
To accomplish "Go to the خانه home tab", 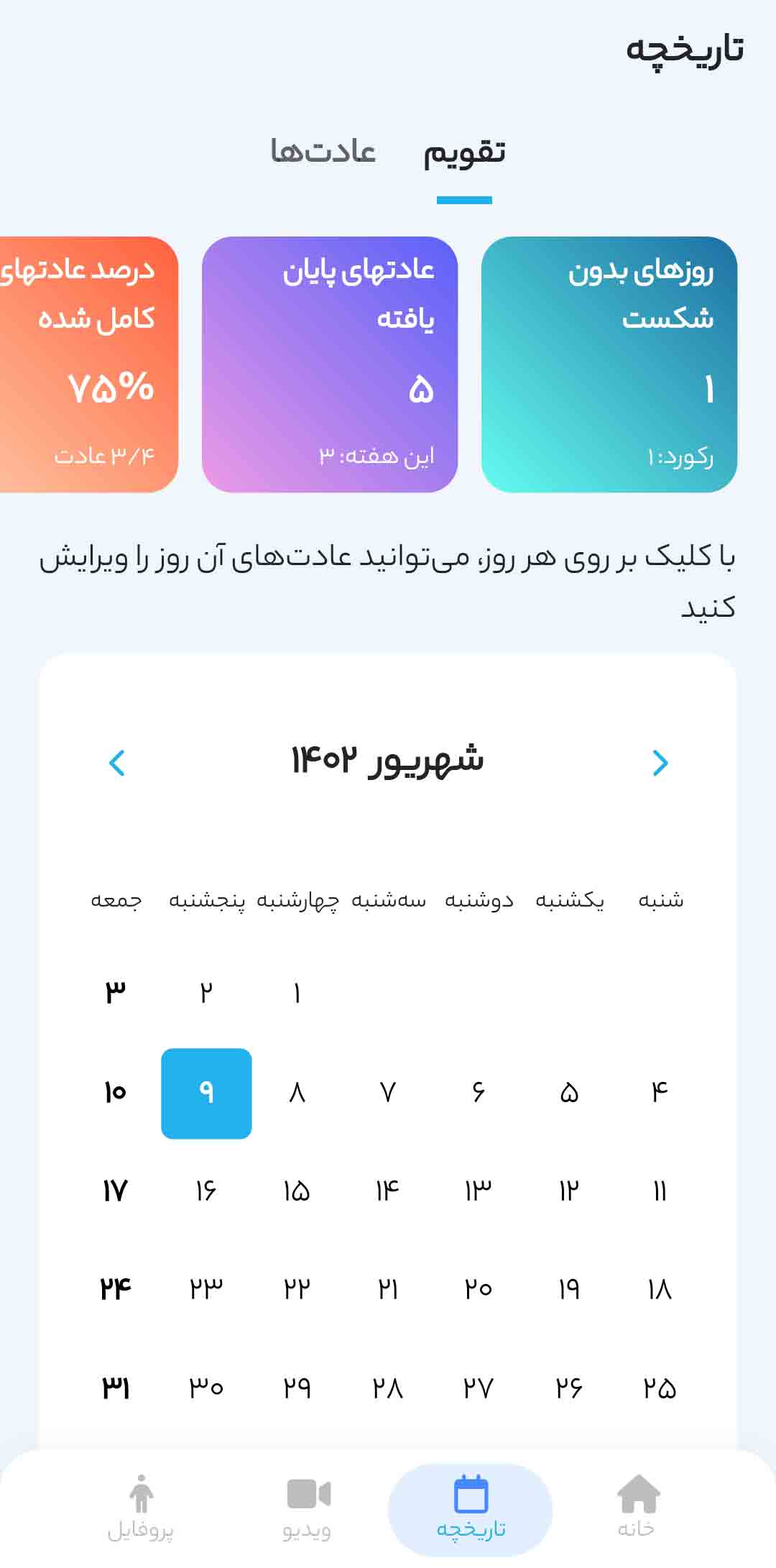I will click(637, 1506).
